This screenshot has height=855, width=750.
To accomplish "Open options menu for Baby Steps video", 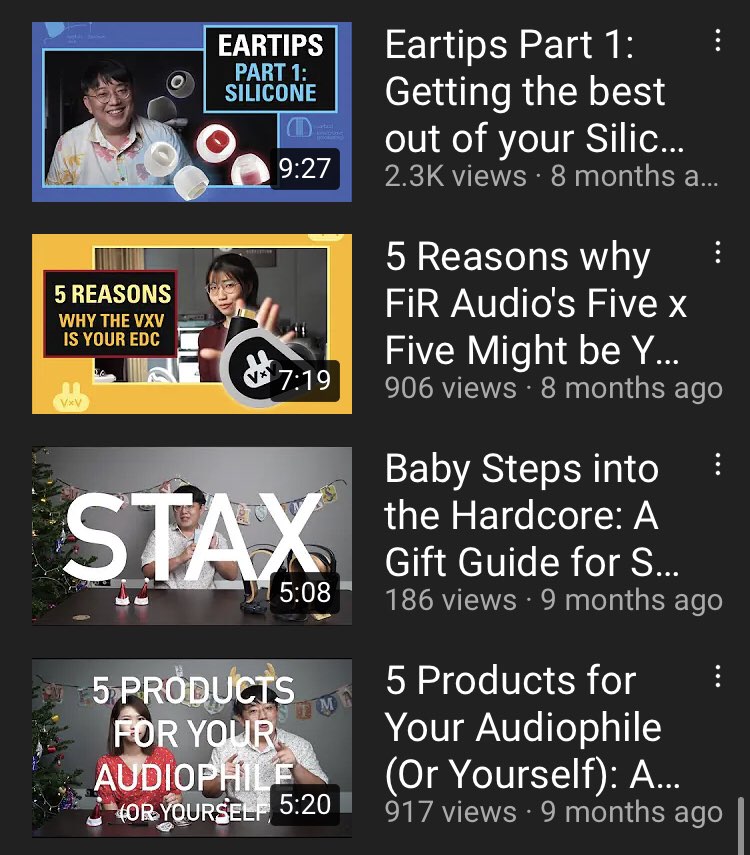I will click(717, 465).
